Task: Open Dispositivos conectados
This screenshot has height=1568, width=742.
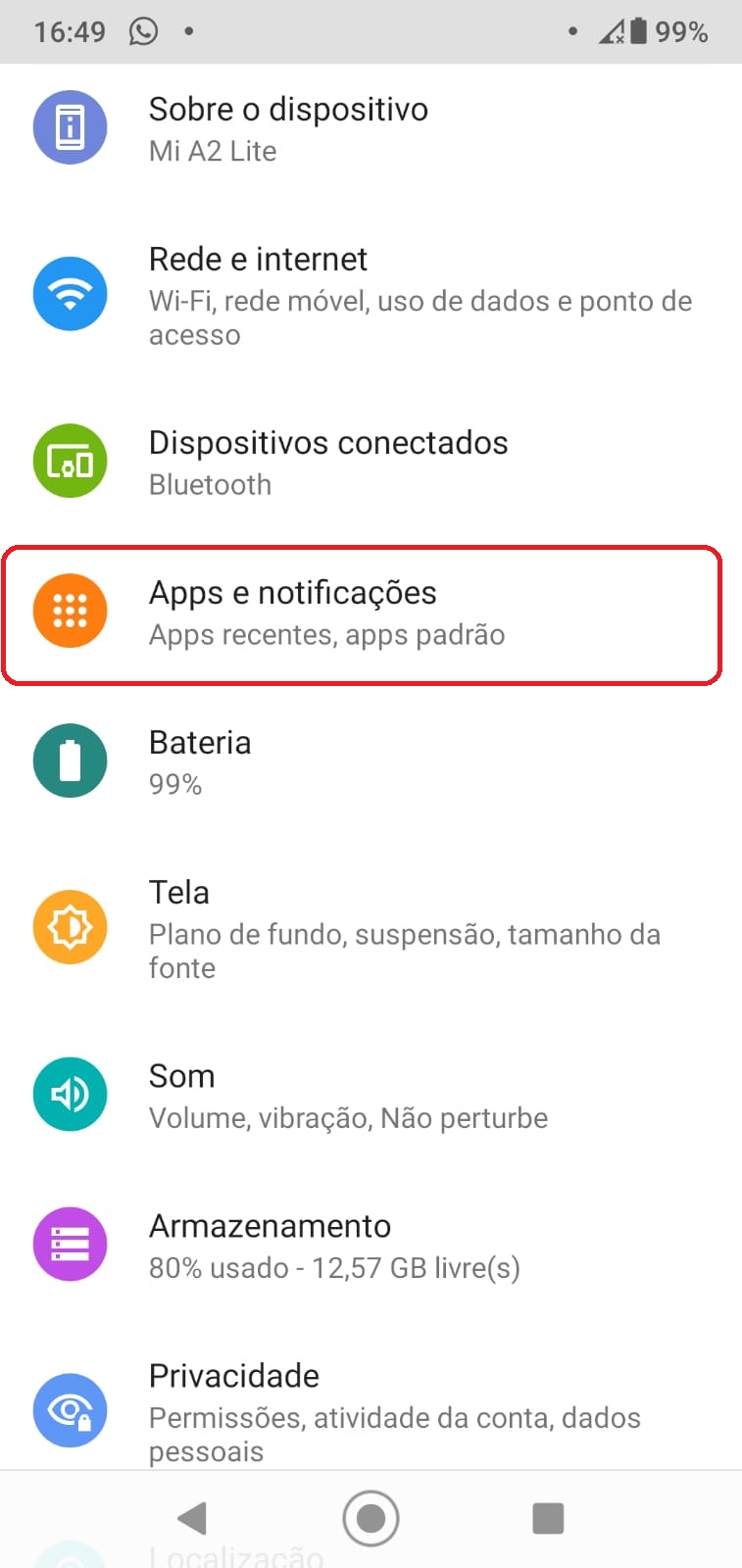Action: tap(371, 462)
